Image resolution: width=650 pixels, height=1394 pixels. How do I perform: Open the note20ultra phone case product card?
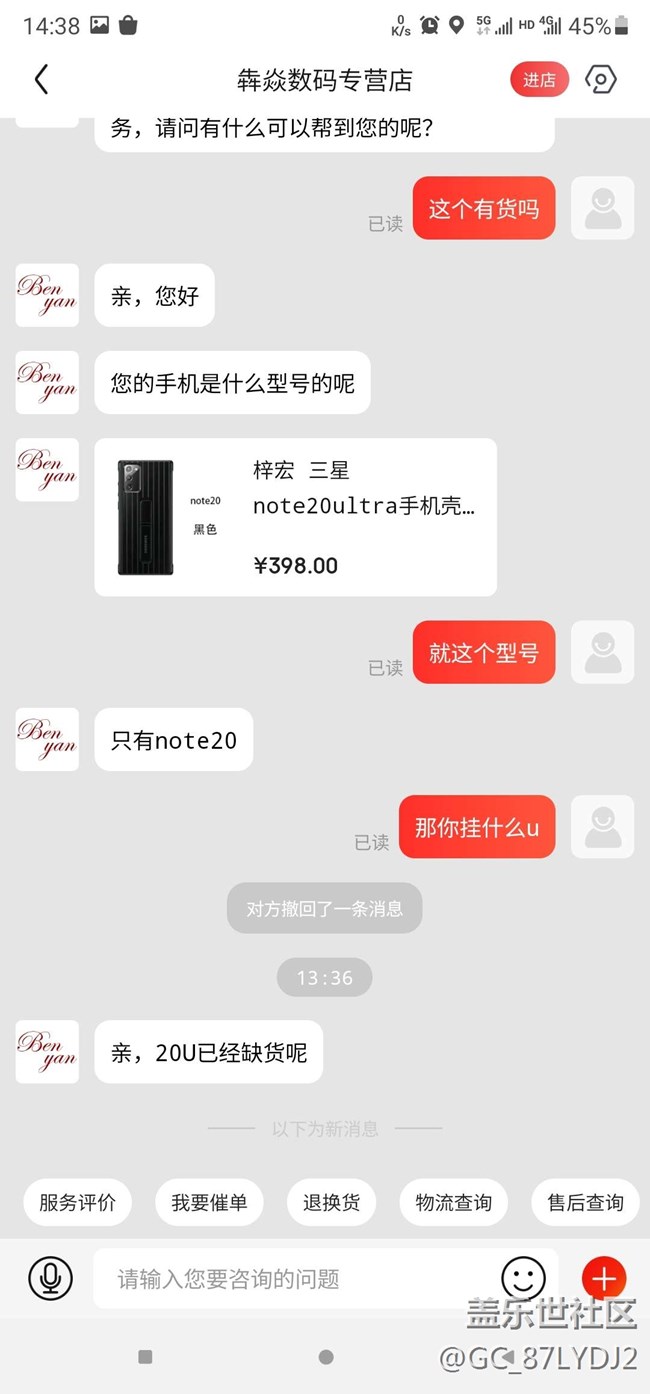(295, 518)
